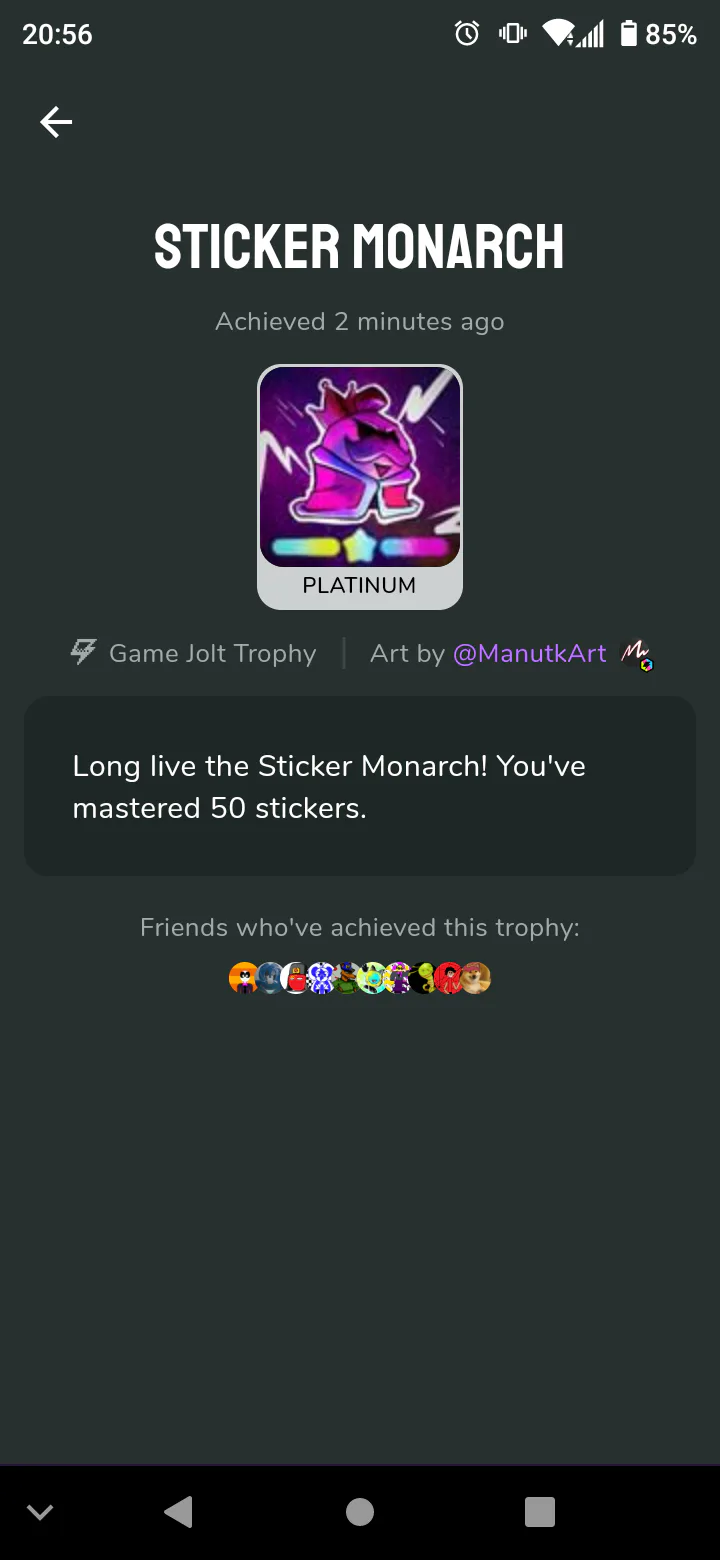This screenshot has width=720, height=1560.
Task: Open recent apps overview
Action: [x=540, y=1512]
